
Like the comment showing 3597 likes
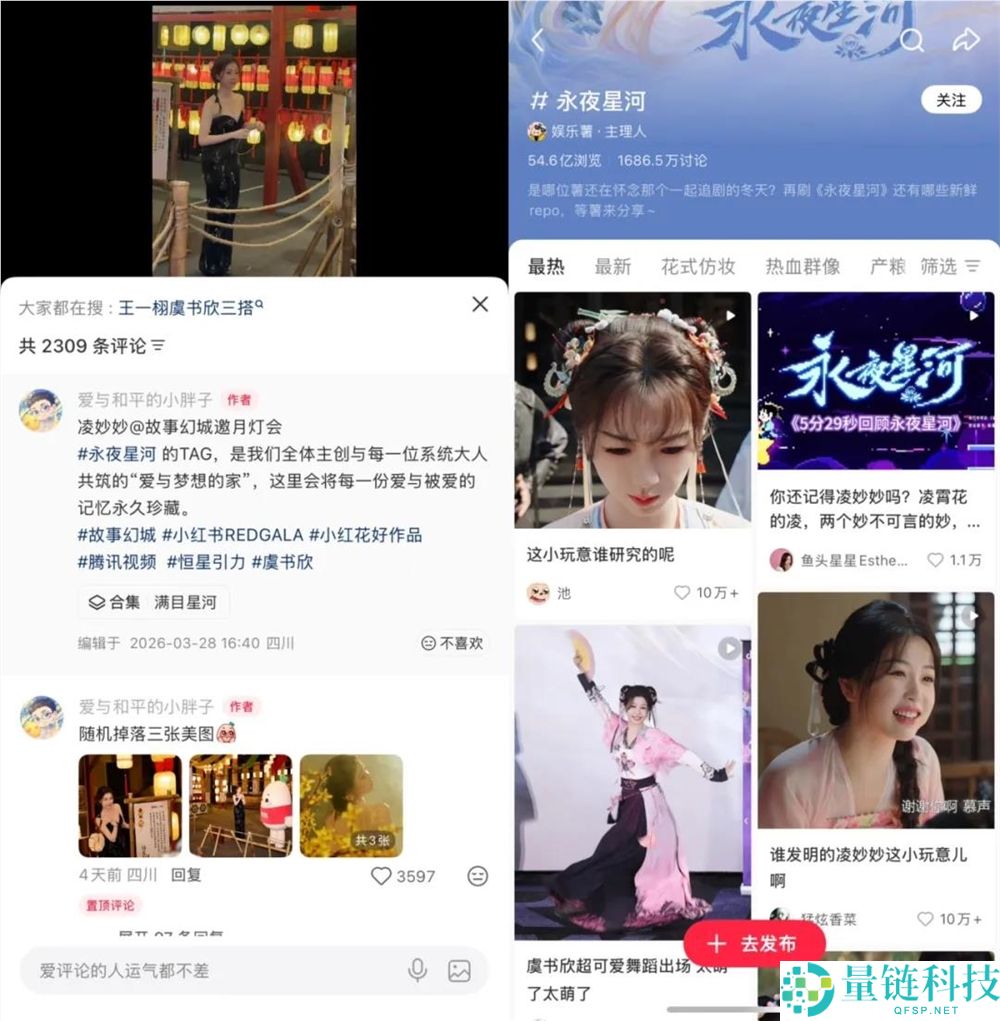tap(380, 876)
